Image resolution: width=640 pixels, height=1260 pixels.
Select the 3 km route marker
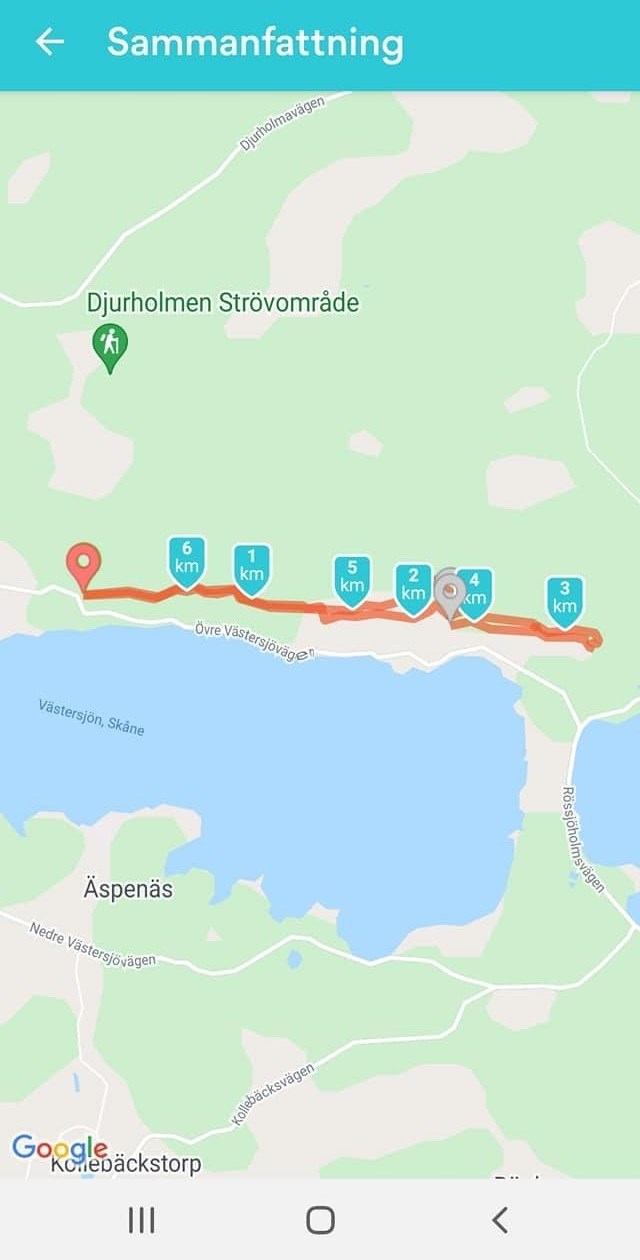coord(565,598)
